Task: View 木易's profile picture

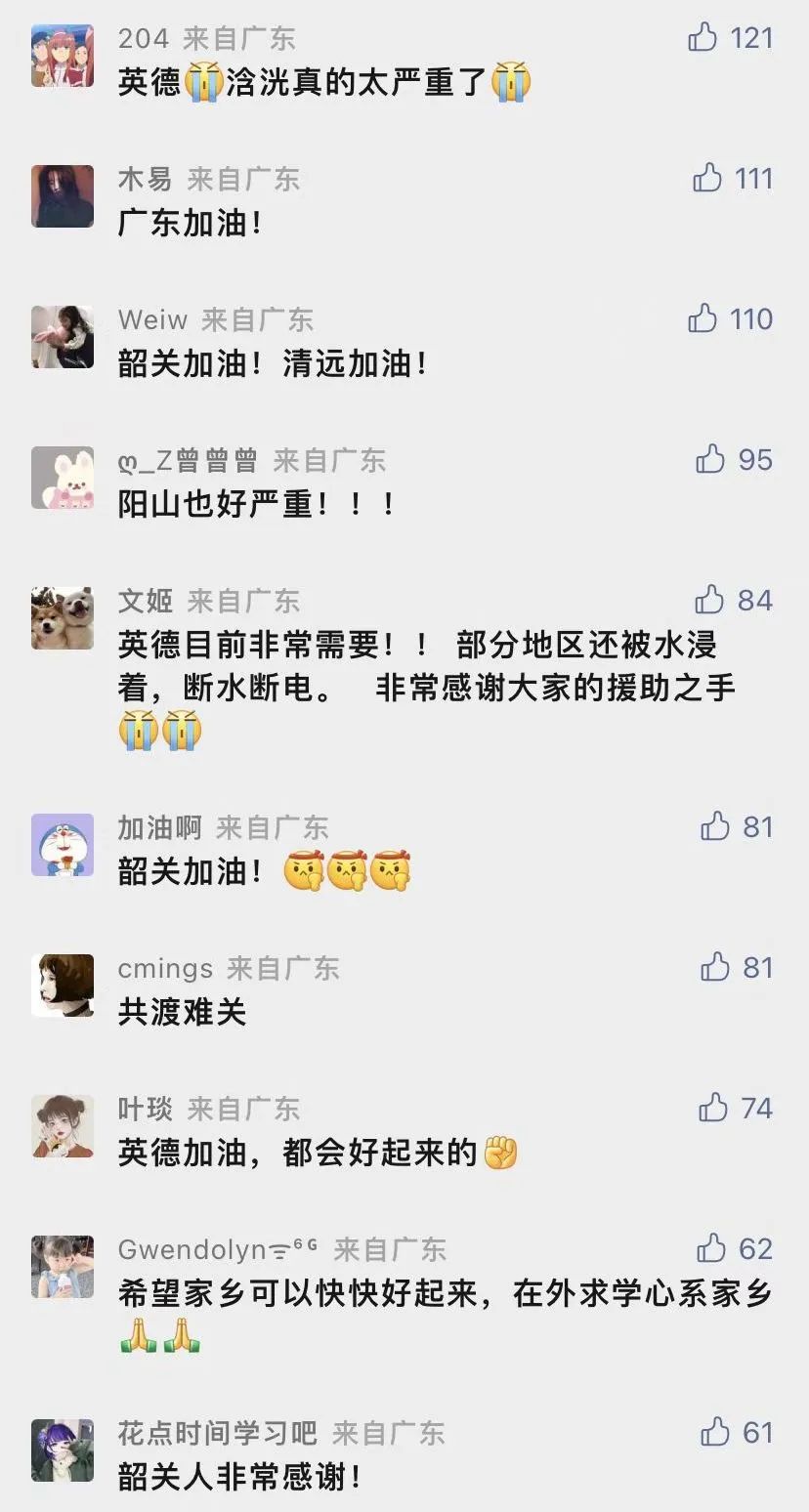Action: coord(63,196)
